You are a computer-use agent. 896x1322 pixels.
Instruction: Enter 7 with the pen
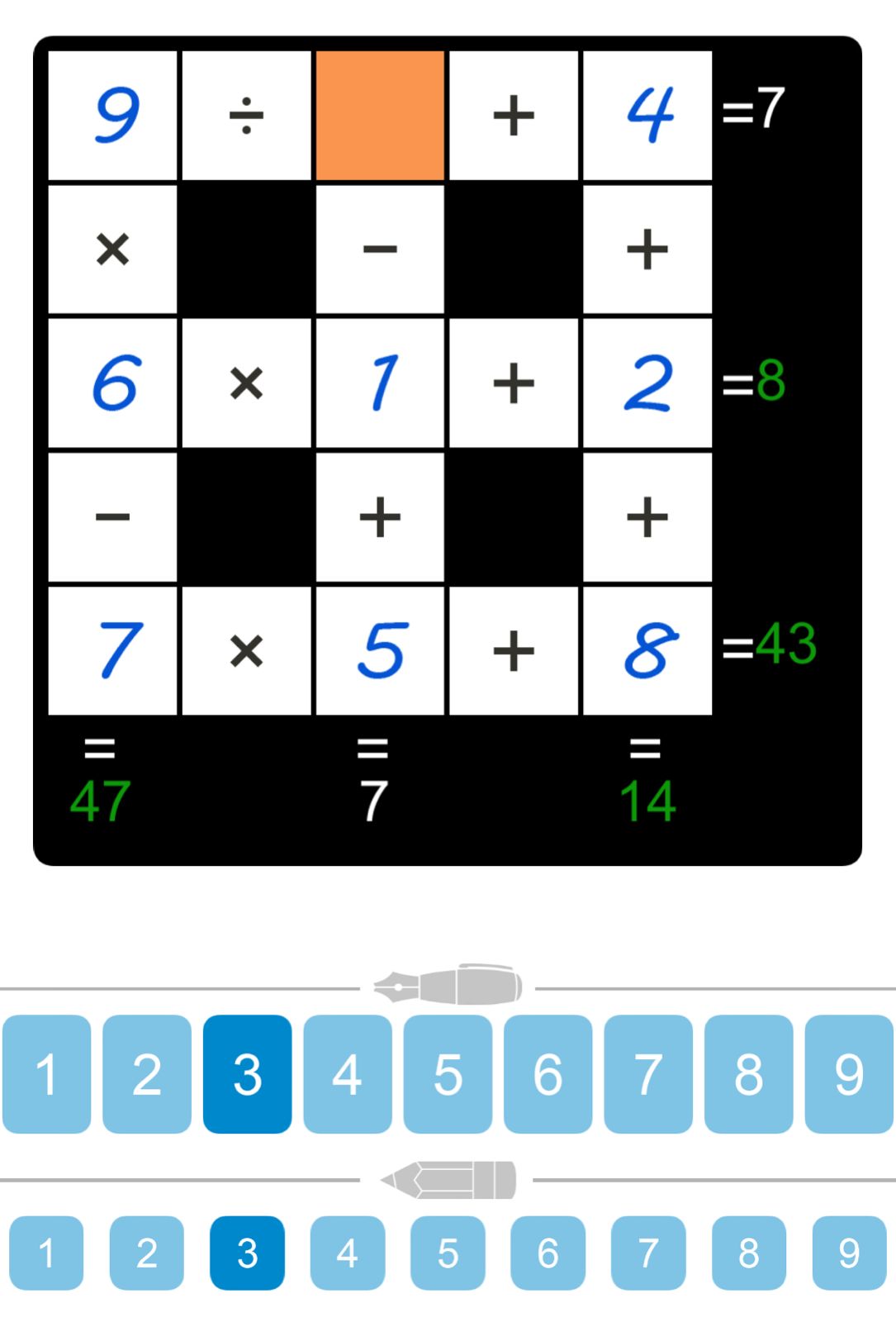tap(648, 1073)
